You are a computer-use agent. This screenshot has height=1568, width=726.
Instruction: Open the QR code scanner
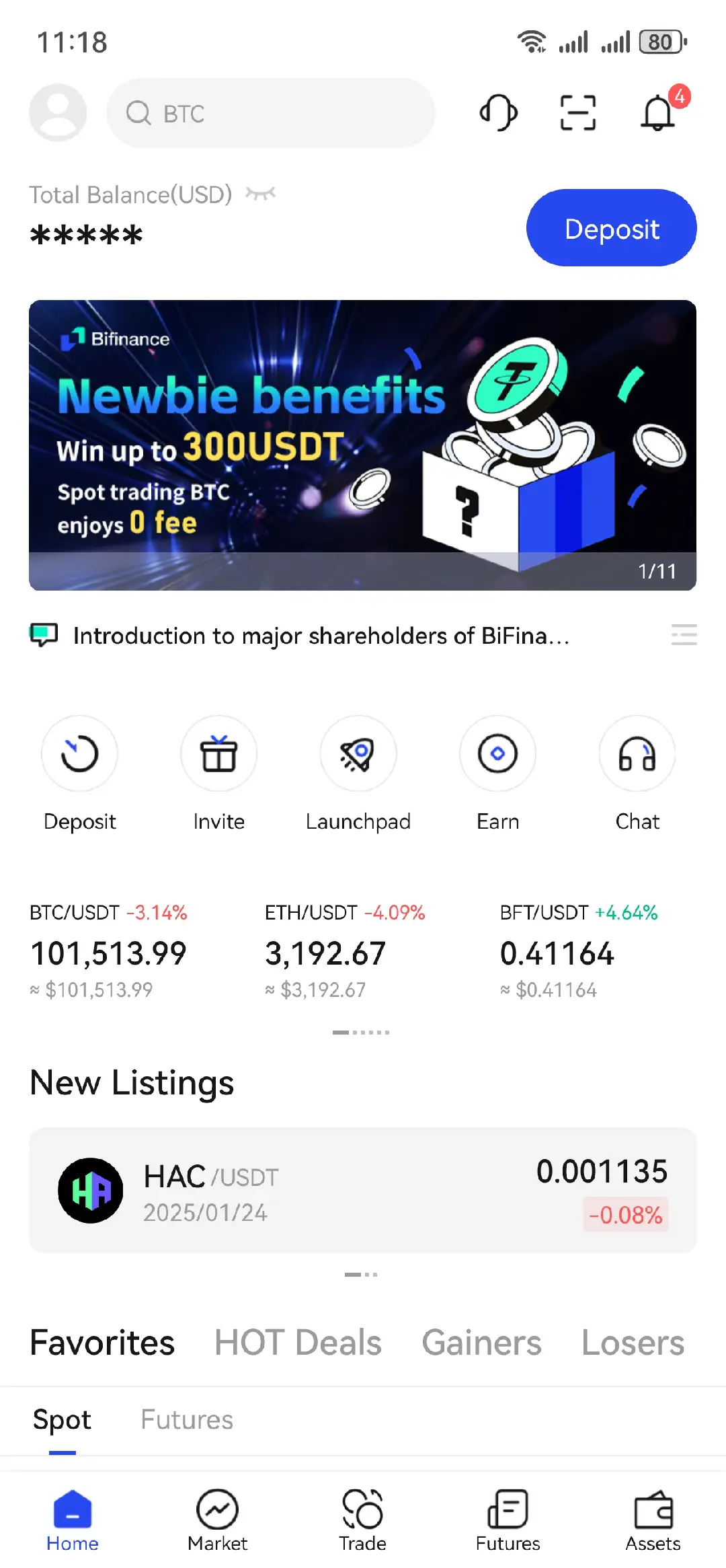[577, 112]
